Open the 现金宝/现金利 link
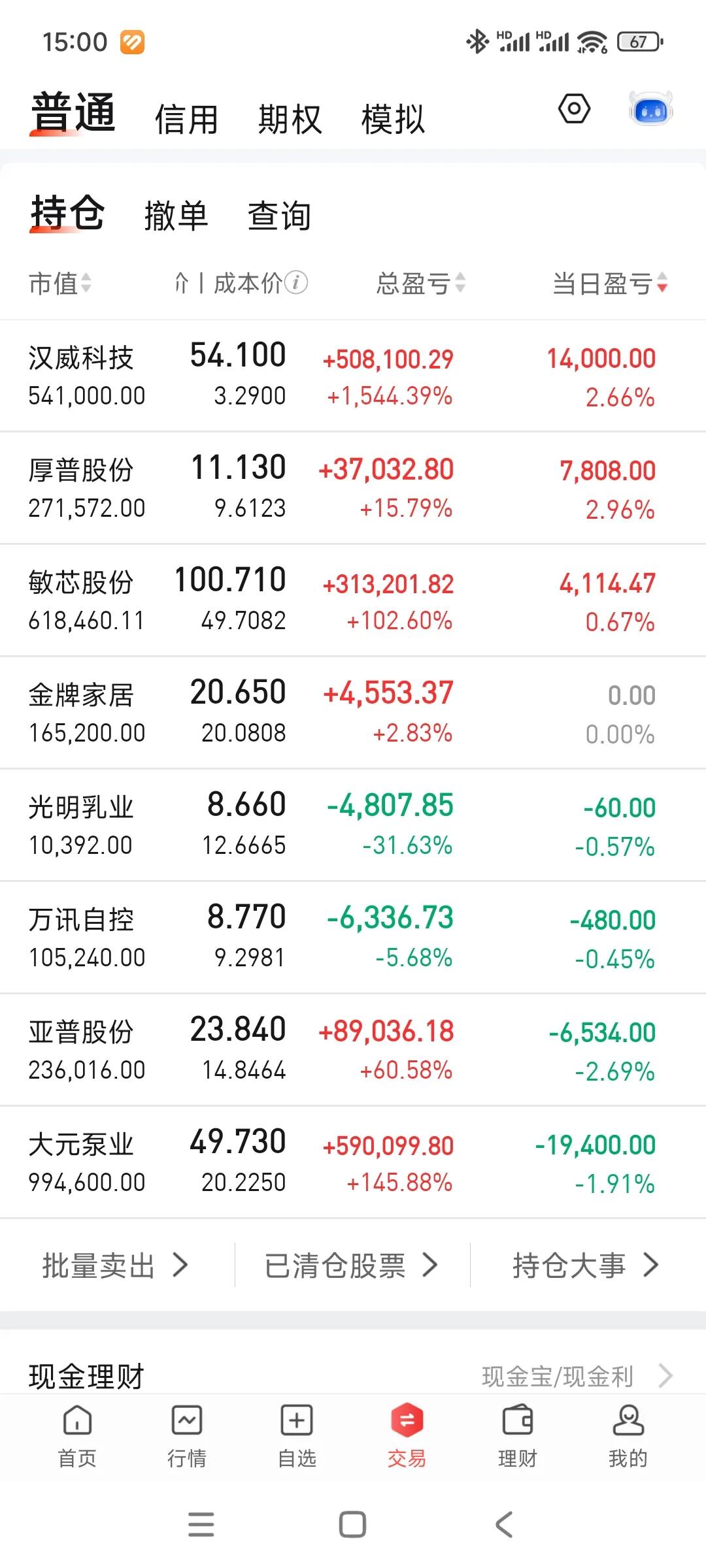Image resolution: width=706 pixels, height=1568 pixels. pyautogui.click(x=575, y=1377)
